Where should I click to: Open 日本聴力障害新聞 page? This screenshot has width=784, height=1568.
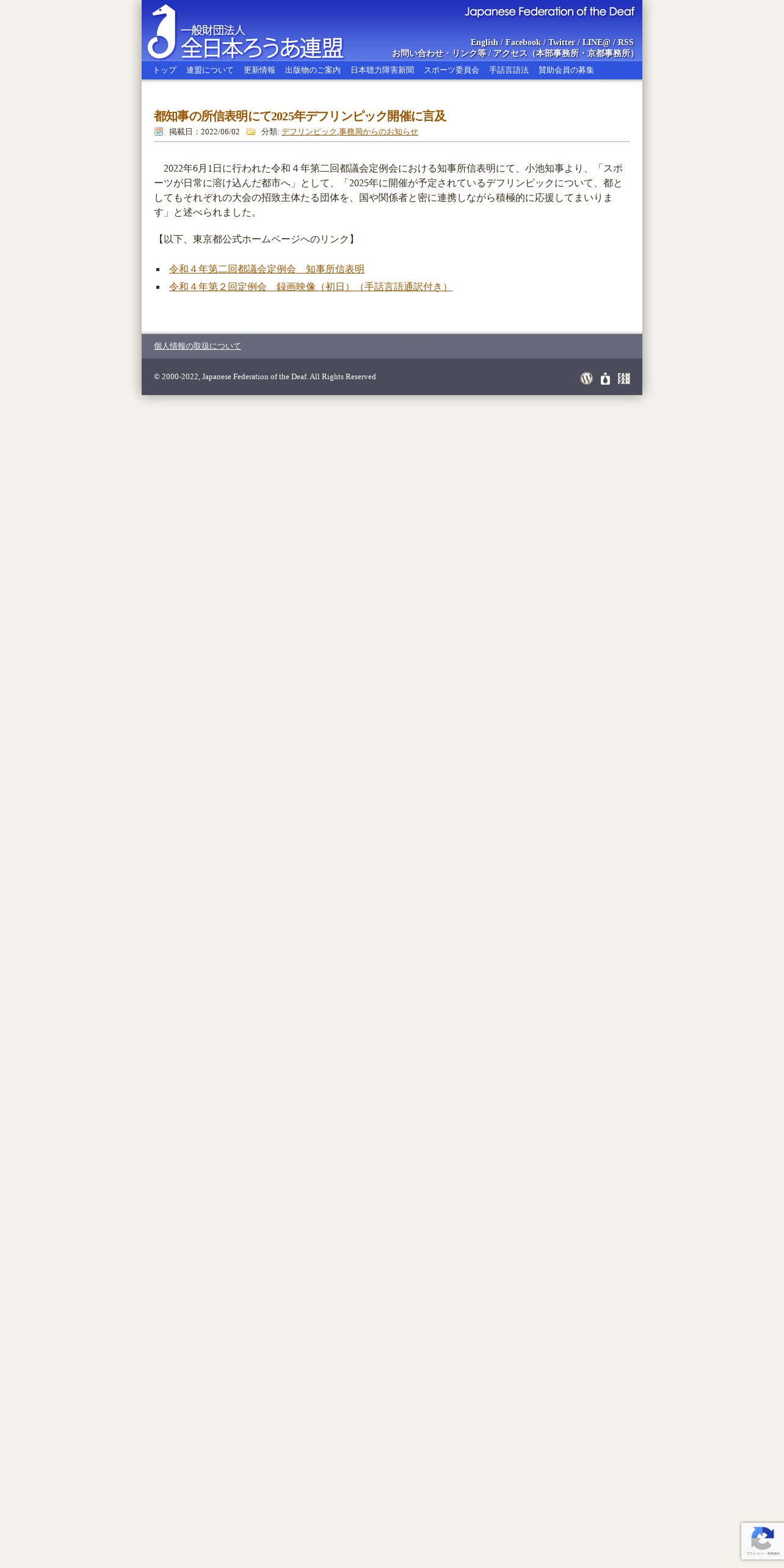pyautogui.click(x=382, y=70)
